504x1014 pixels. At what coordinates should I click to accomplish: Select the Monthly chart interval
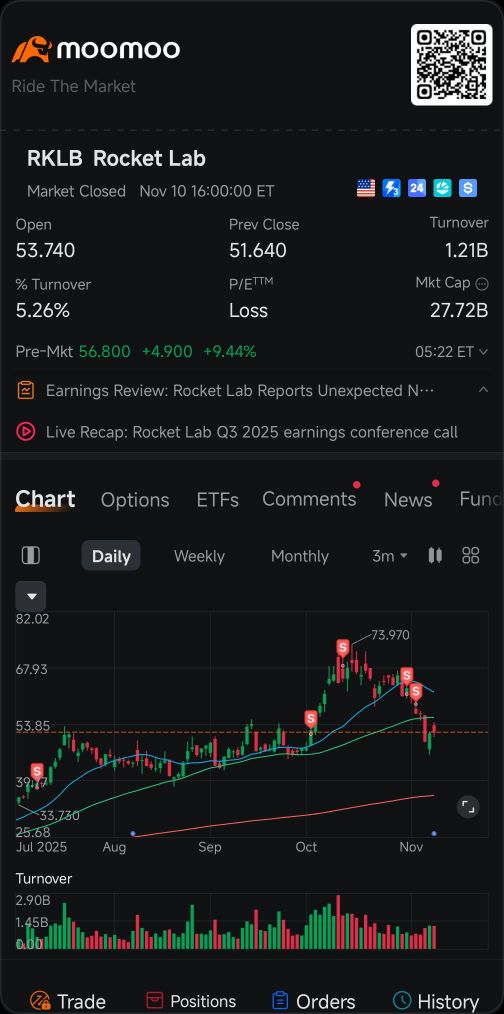[x=300, y=556]
